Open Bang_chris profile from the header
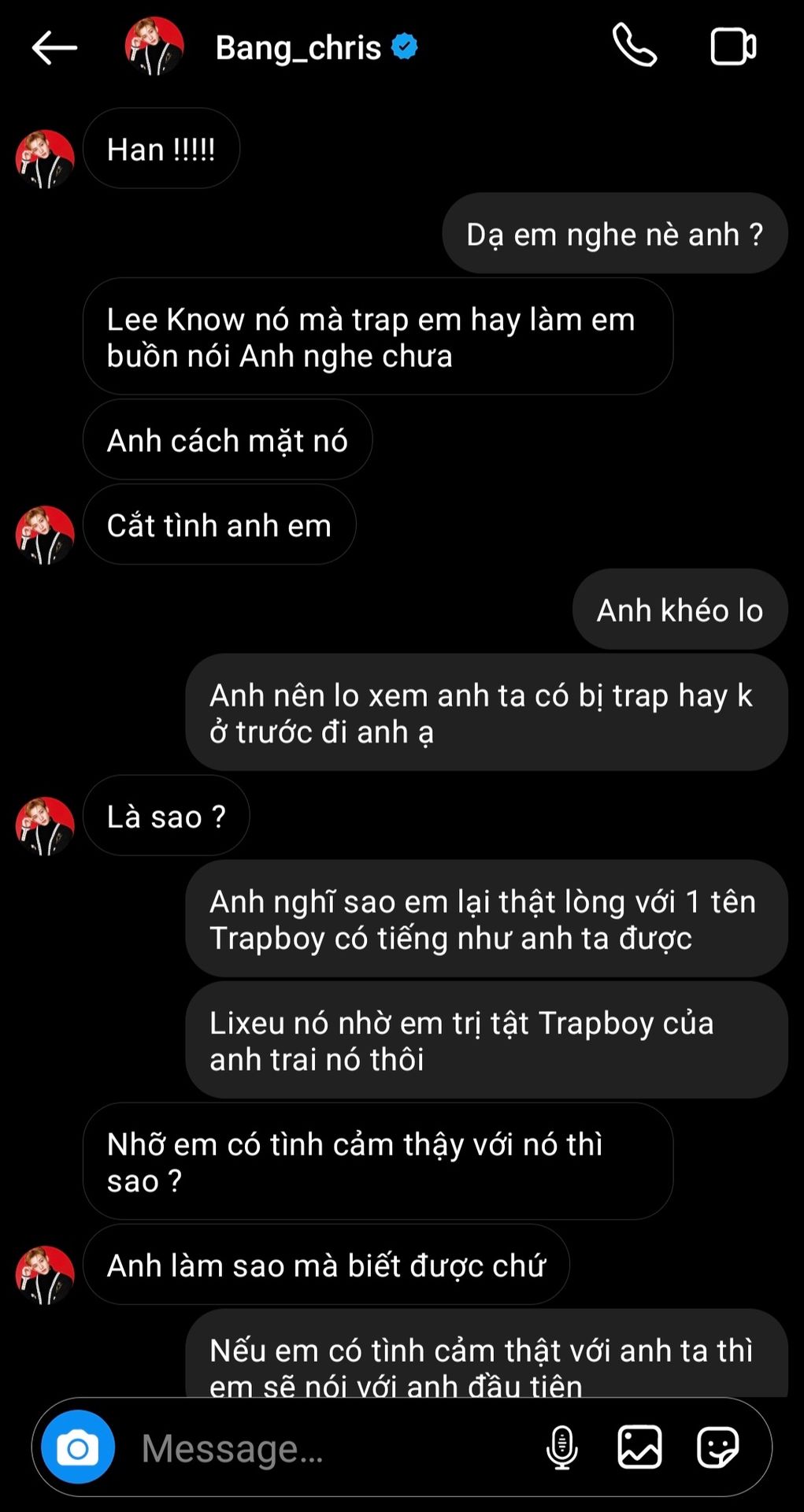Screen dimensions: 804x1512 pyautogui.click(x=298, y=48)
